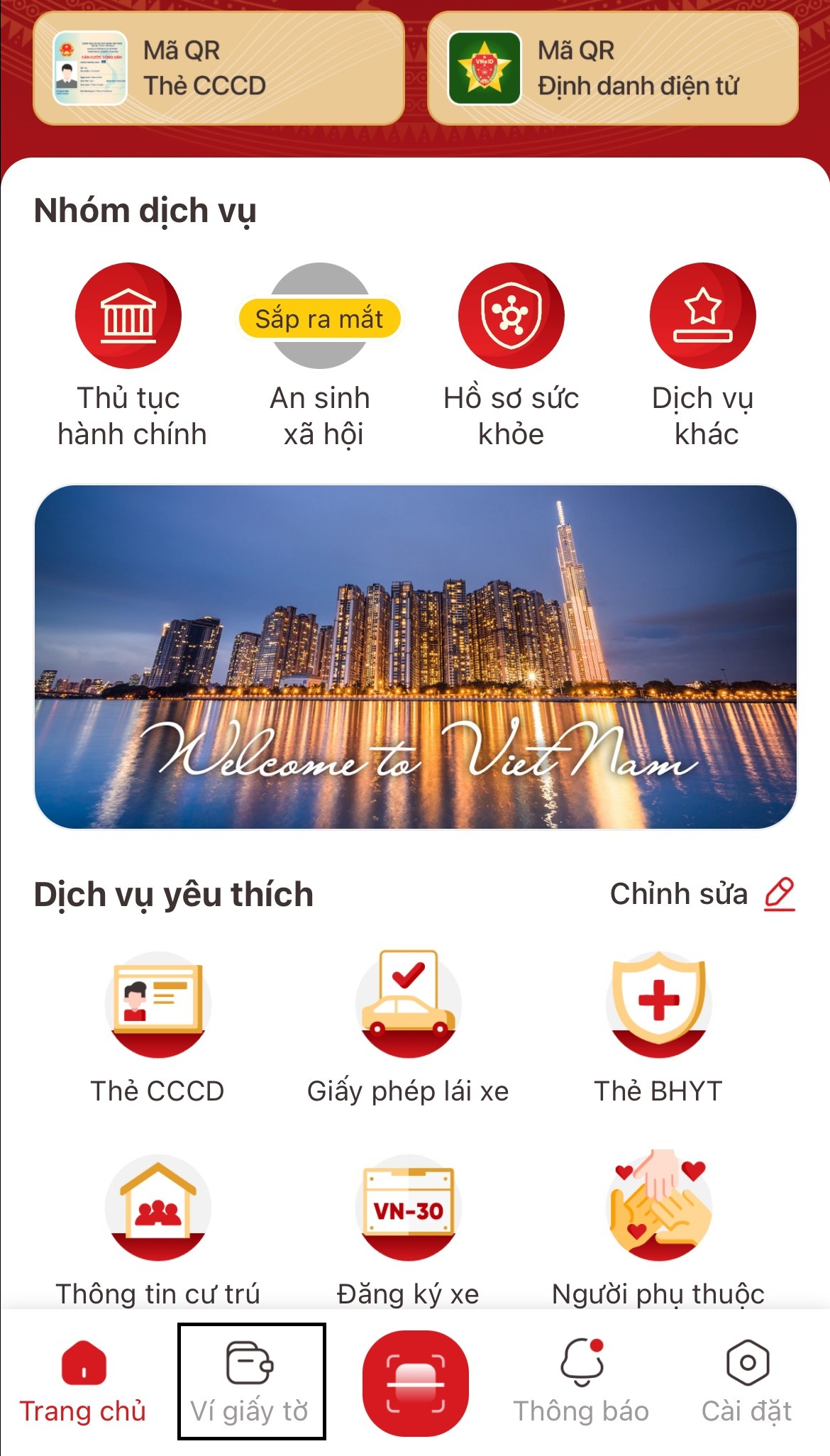Open Người phụ thuộc service
Screen dimensions: 830x1456
[x=658, y=1231]
